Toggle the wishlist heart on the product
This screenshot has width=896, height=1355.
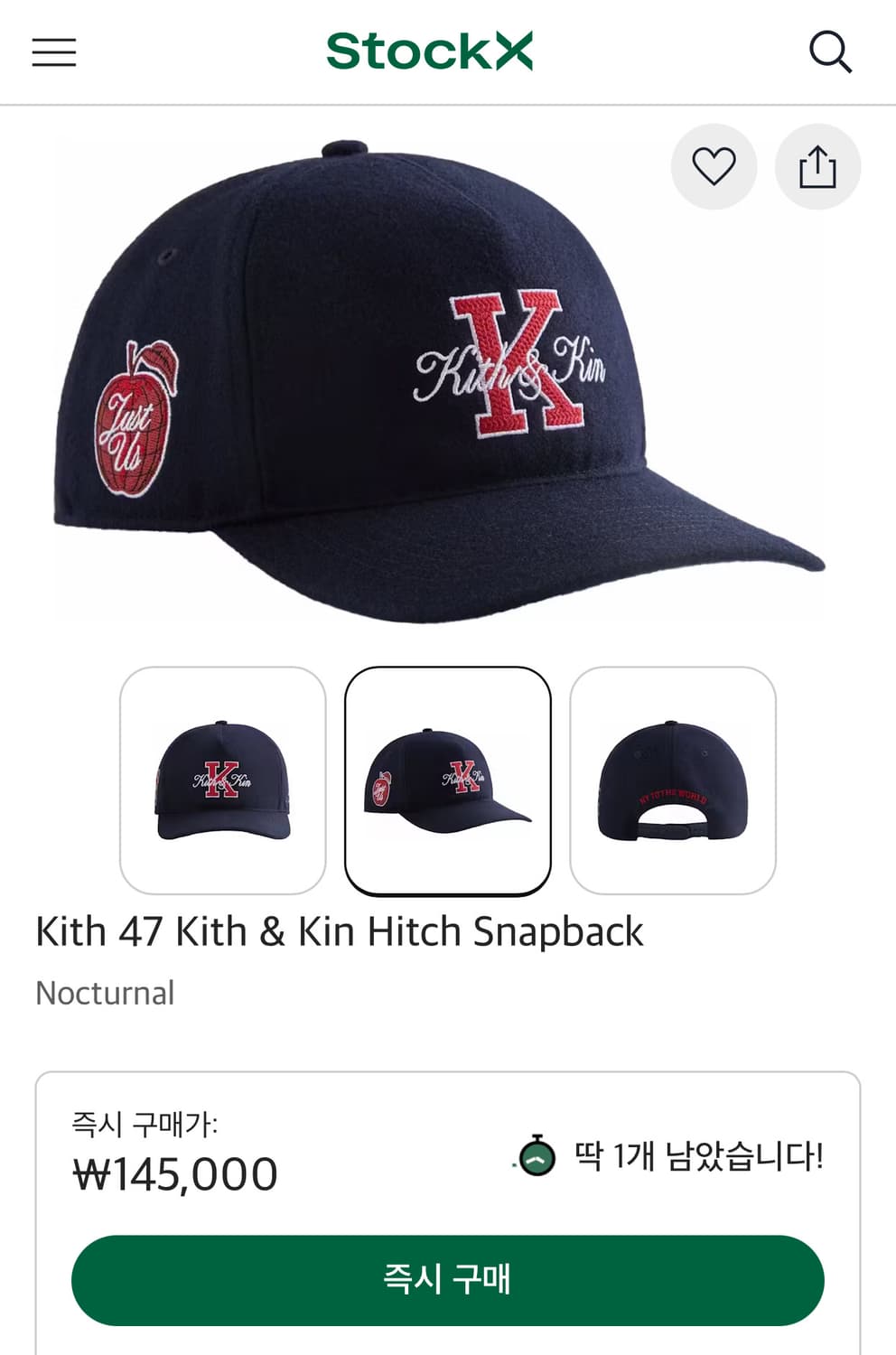pyautogui.click(x=714, y=165)
